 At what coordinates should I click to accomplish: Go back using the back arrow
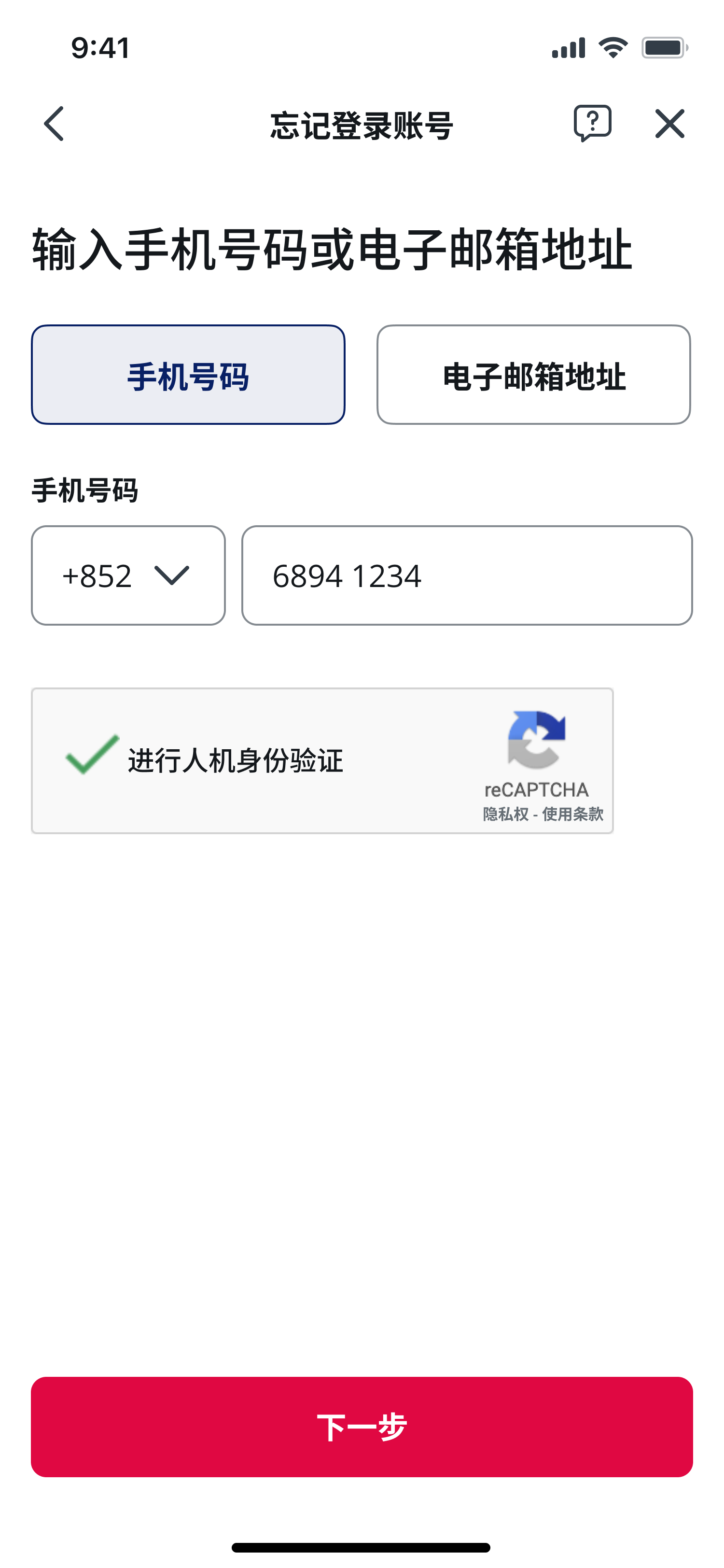tap(54, 124)
